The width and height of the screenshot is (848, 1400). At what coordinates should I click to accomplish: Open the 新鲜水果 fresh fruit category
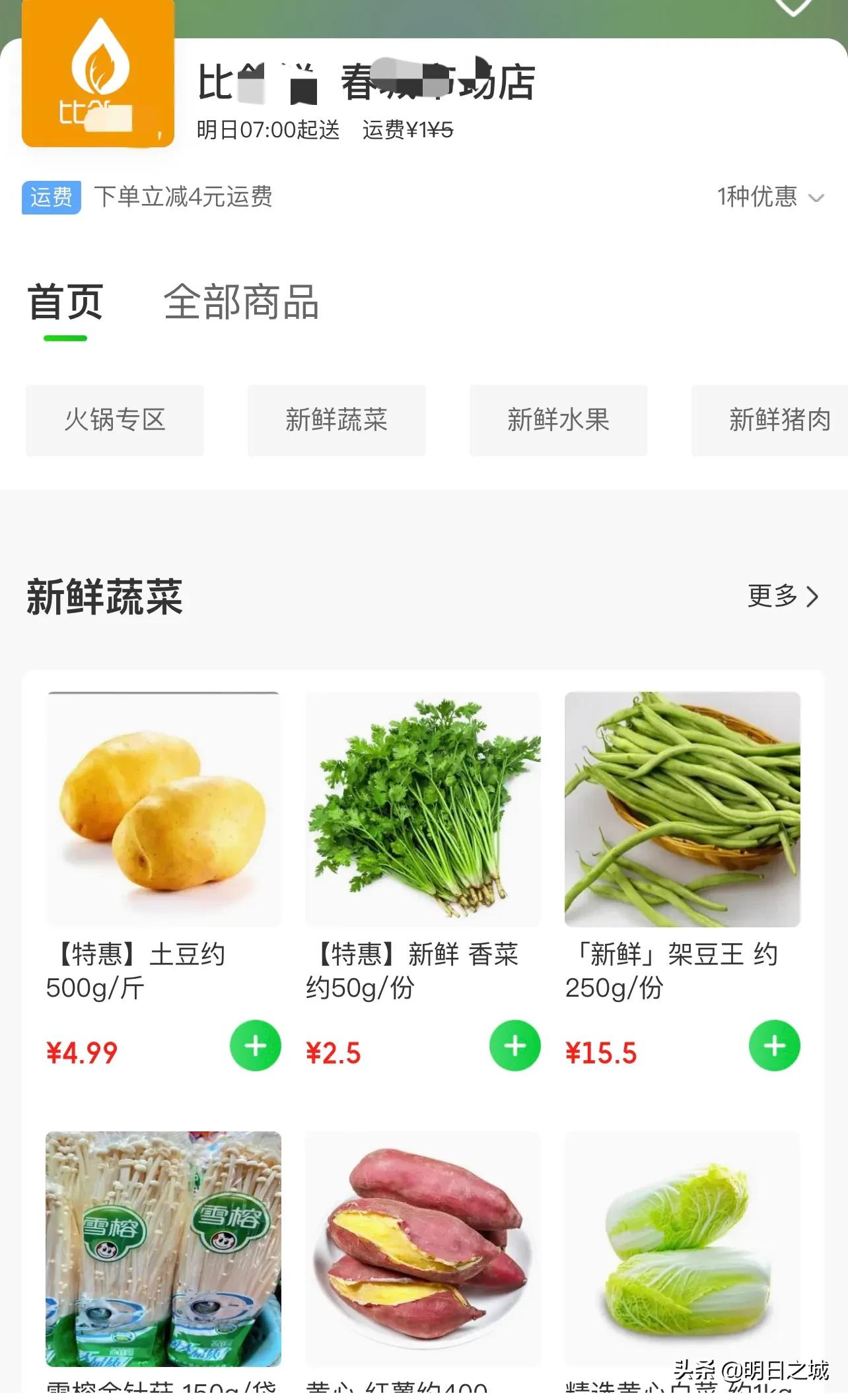558,420
